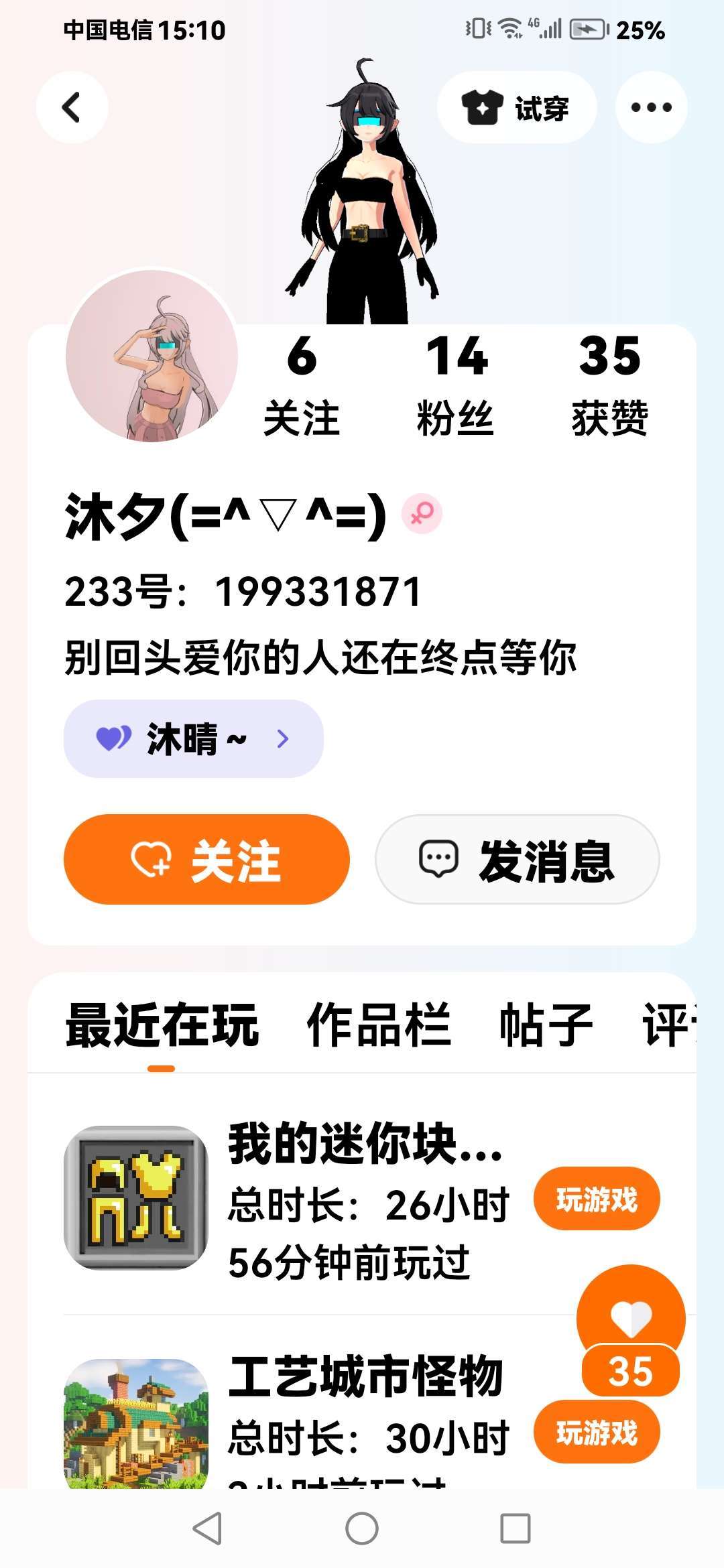Open the user's profile avatar picture
724x1568 pixels.
(x=152, y=356)
